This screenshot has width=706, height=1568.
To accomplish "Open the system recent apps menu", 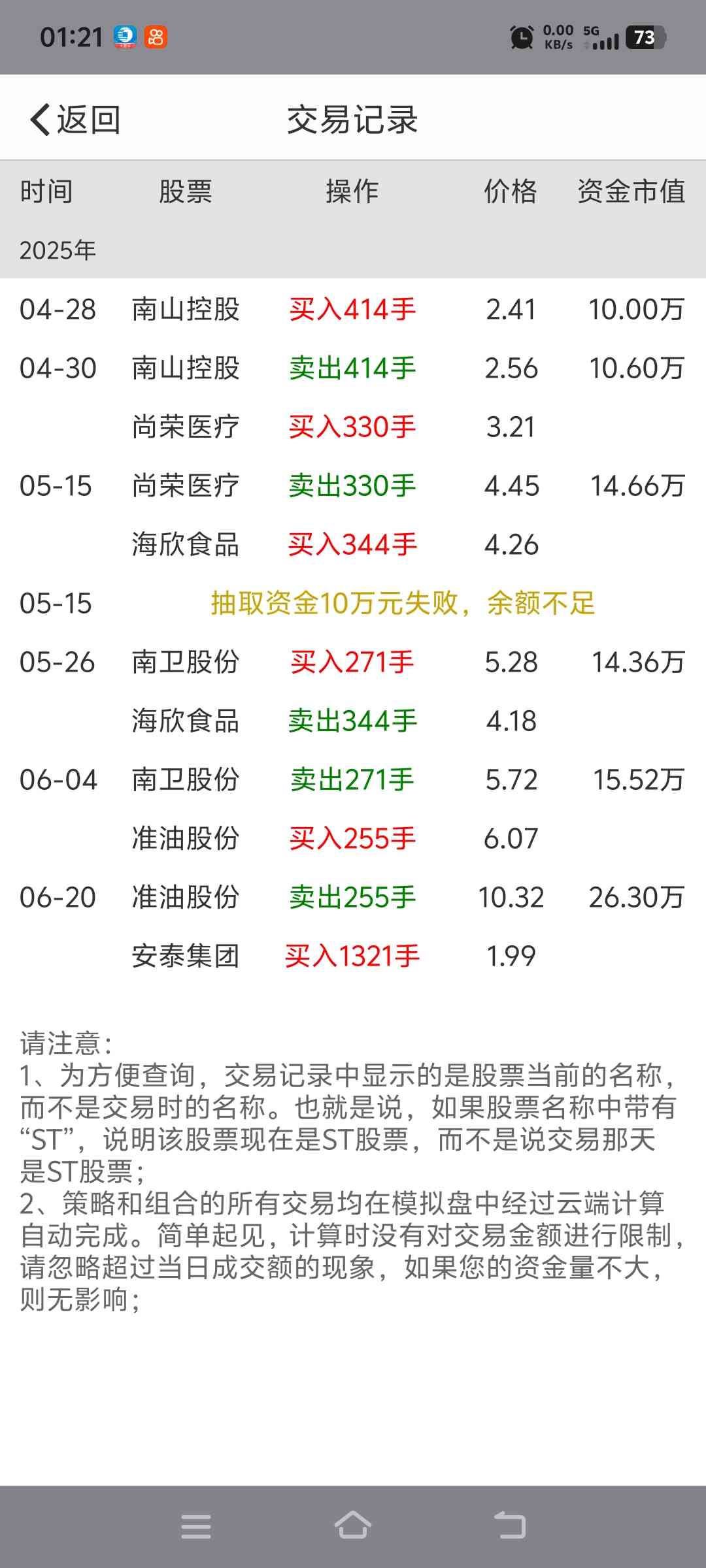I will point(196,1527).
